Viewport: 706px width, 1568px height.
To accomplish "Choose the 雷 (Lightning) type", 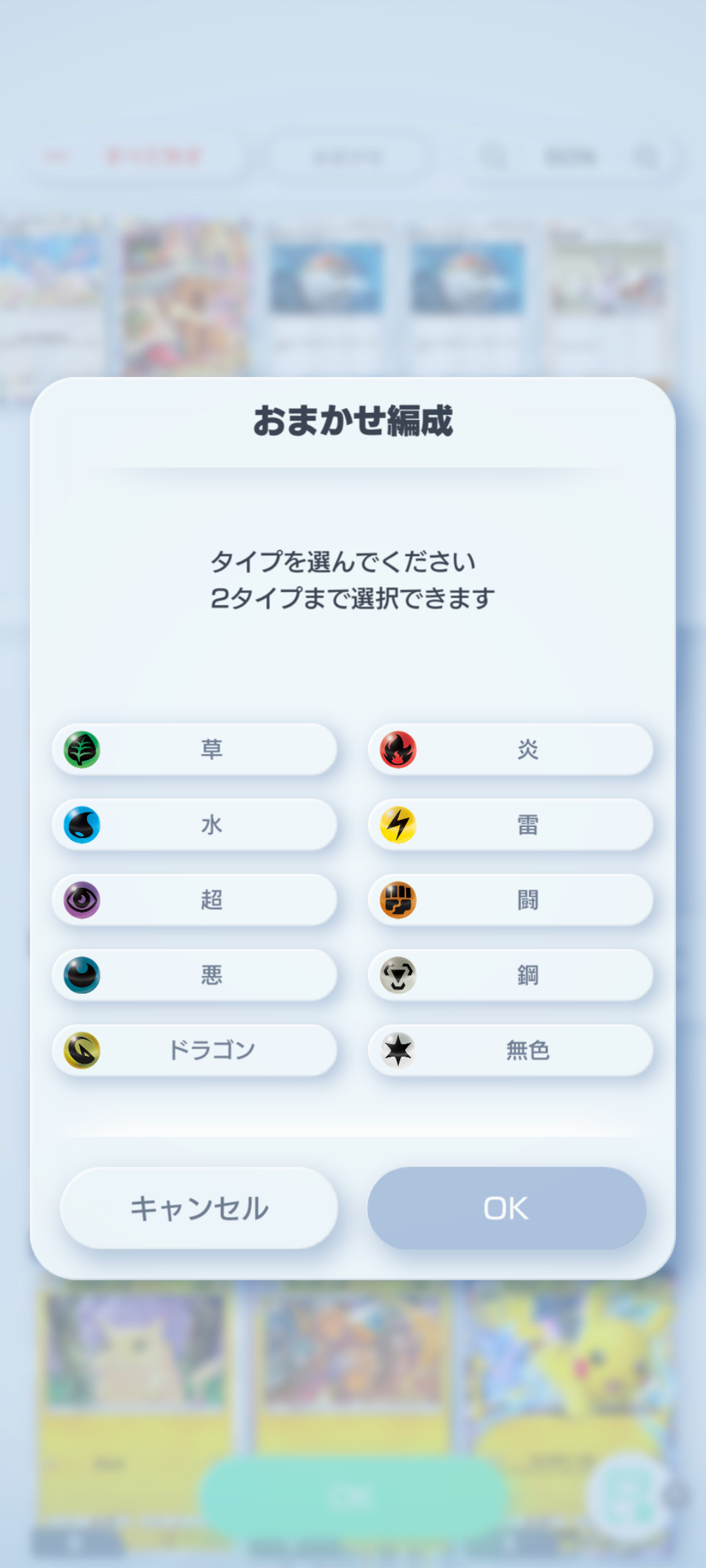I will click(x=511, y=825).
